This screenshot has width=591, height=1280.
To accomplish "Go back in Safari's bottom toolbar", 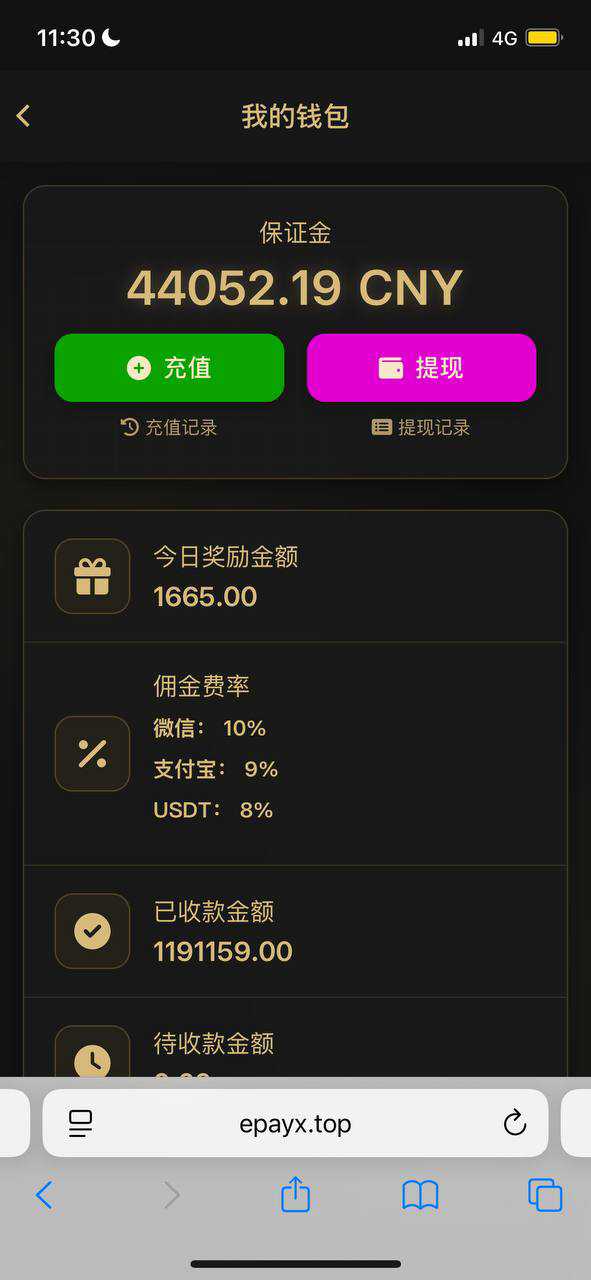I will tap(44, 1195).
